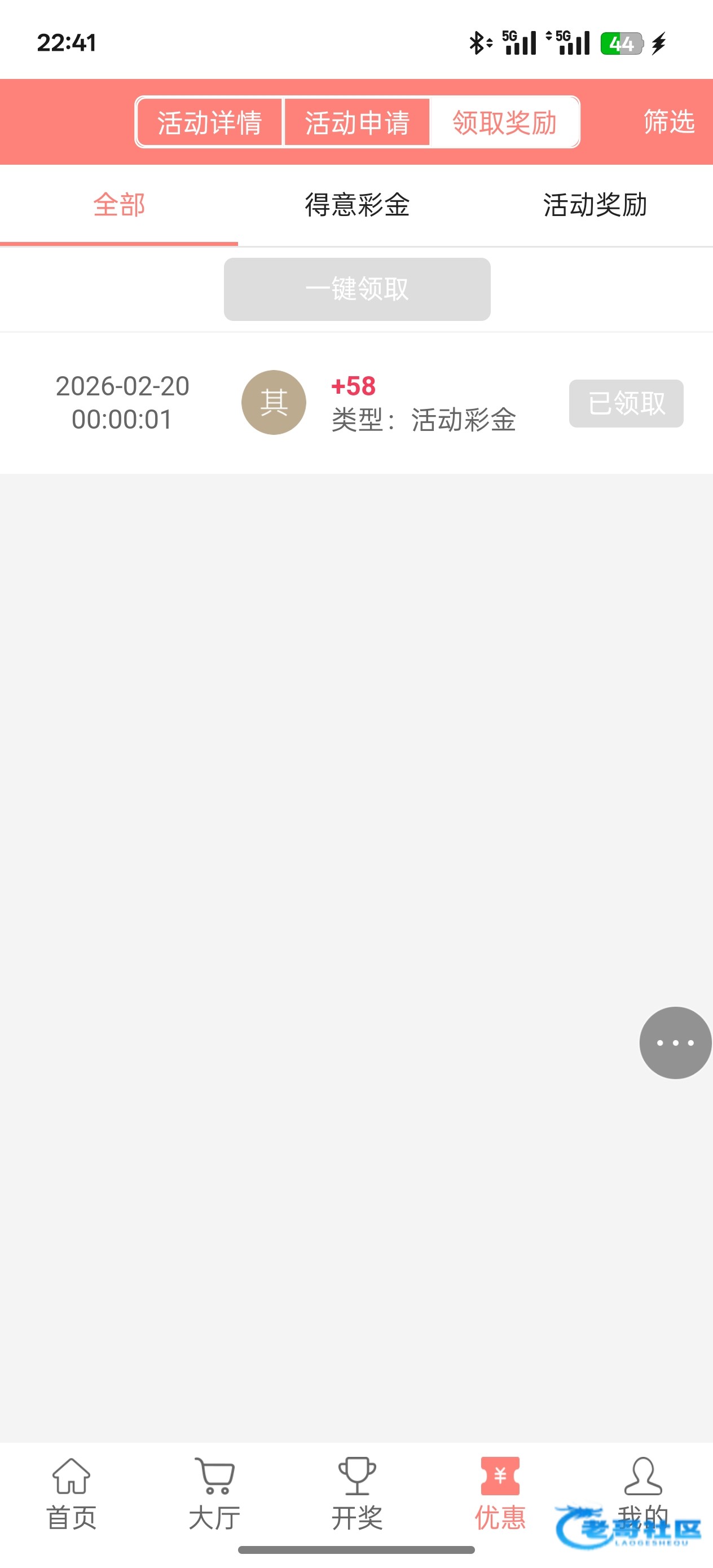This screenshot has width=713, height=1568.
Task: Select the 领取奖励 segment
Action: [504, 122]
